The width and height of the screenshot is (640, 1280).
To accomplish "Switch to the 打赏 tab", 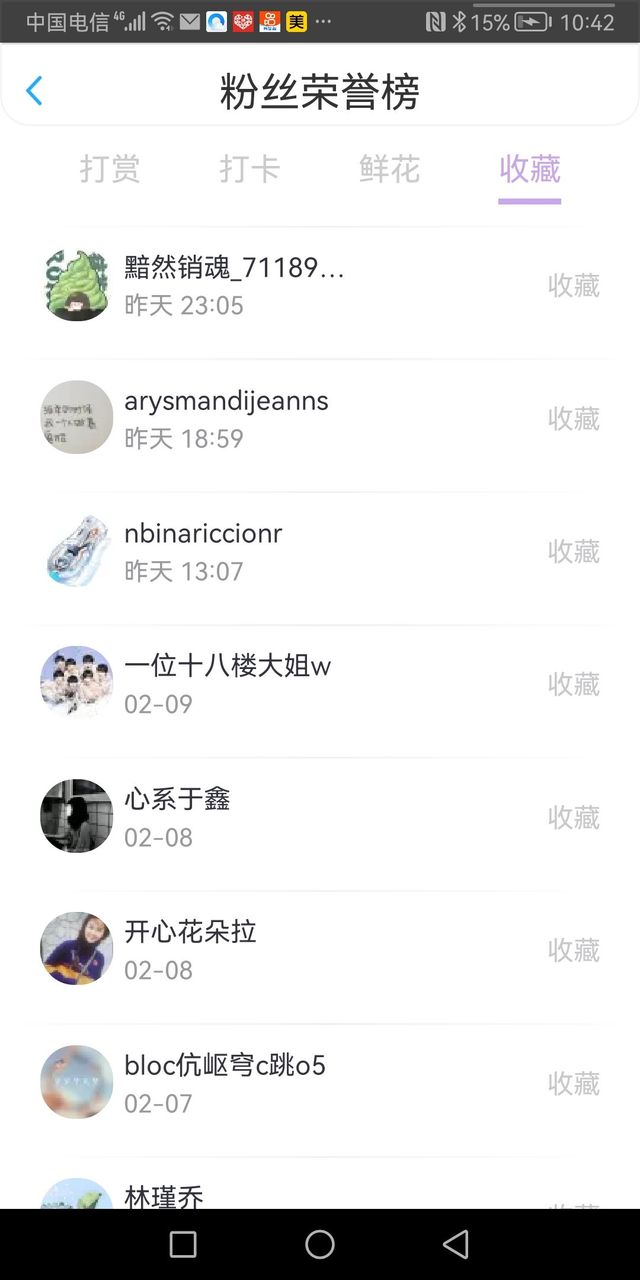I will click(x=110, y=169).
